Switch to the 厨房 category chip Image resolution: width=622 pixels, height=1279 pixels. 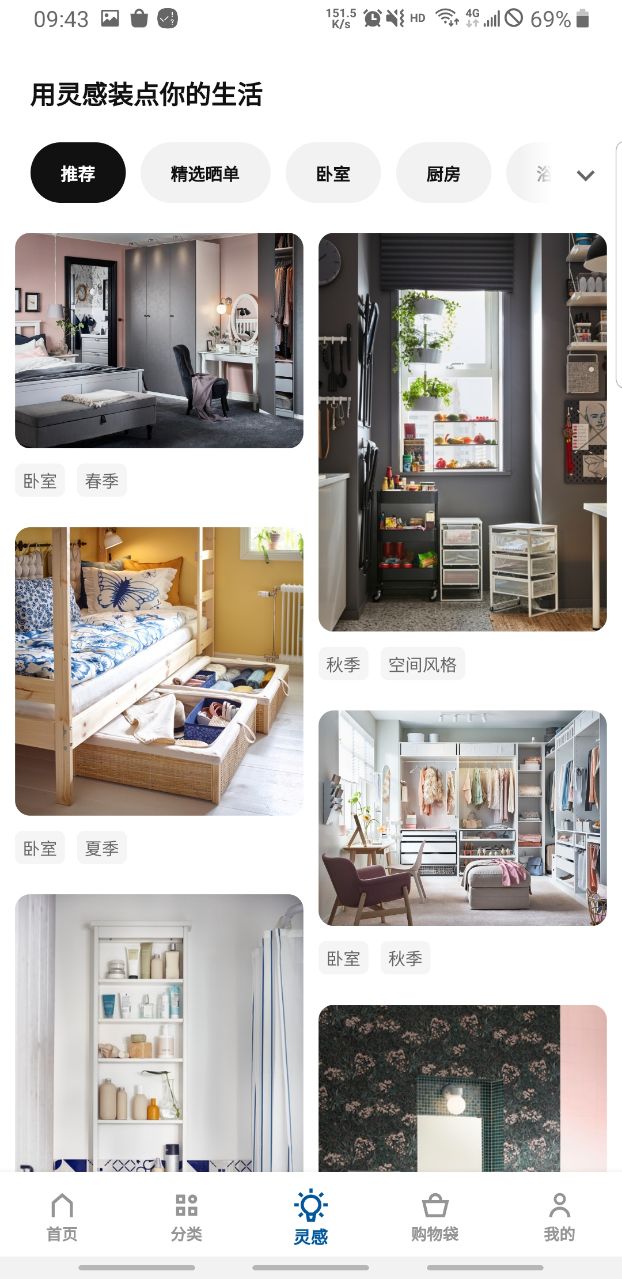(443, 173)
